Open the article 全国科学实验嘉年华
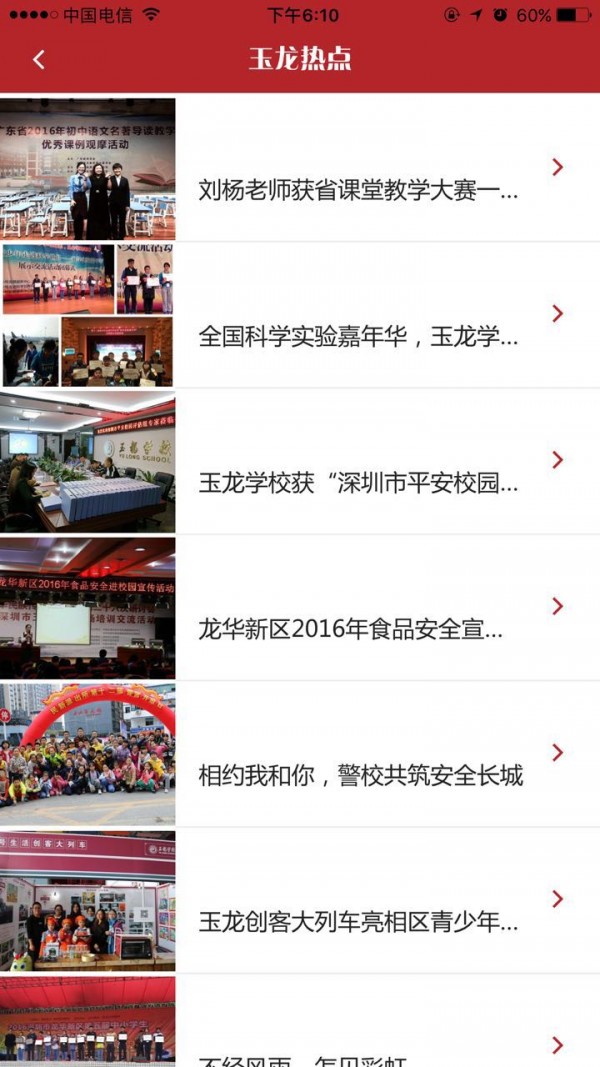Screen dimensions: 600x1067 358,336
